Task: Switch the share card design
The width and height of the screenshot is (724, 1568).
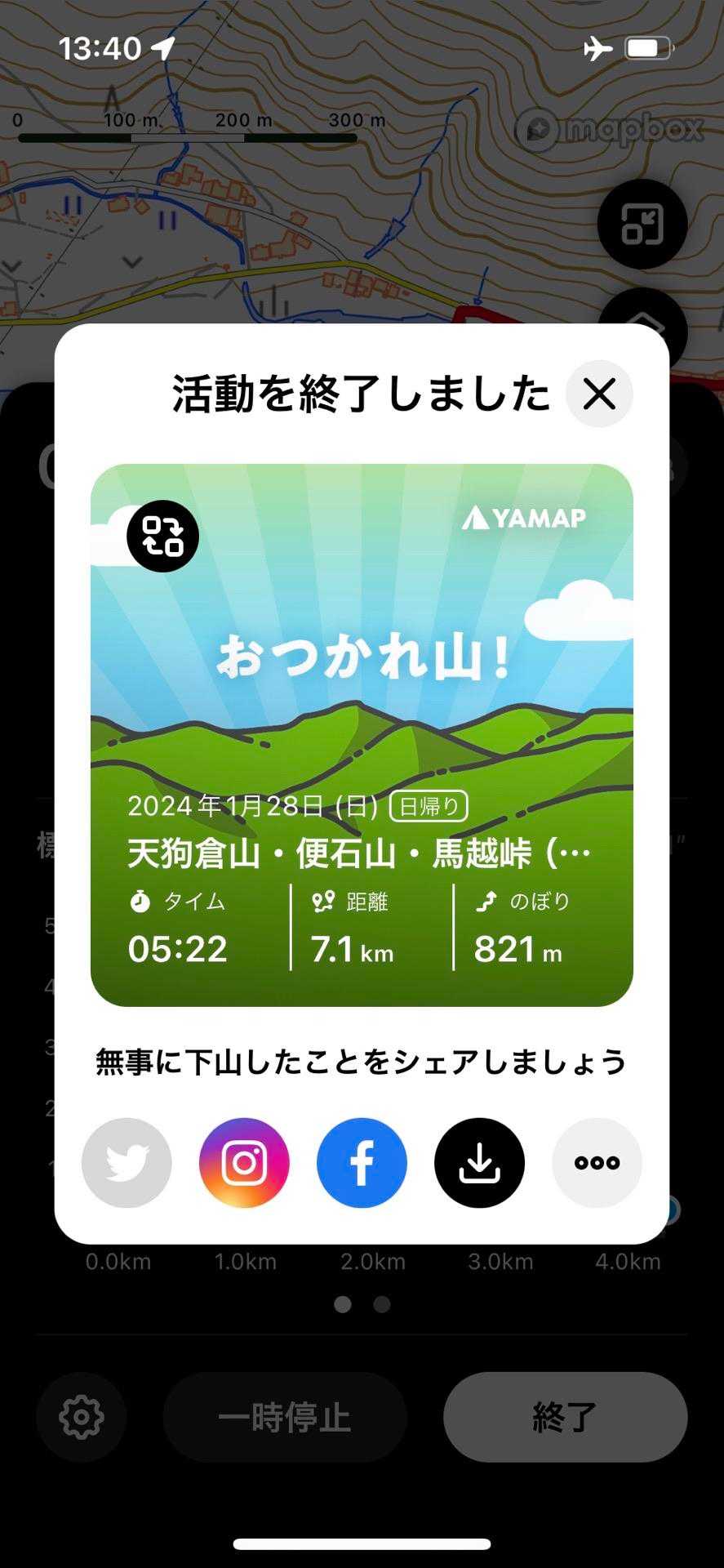Action: (x=163, y=536)
